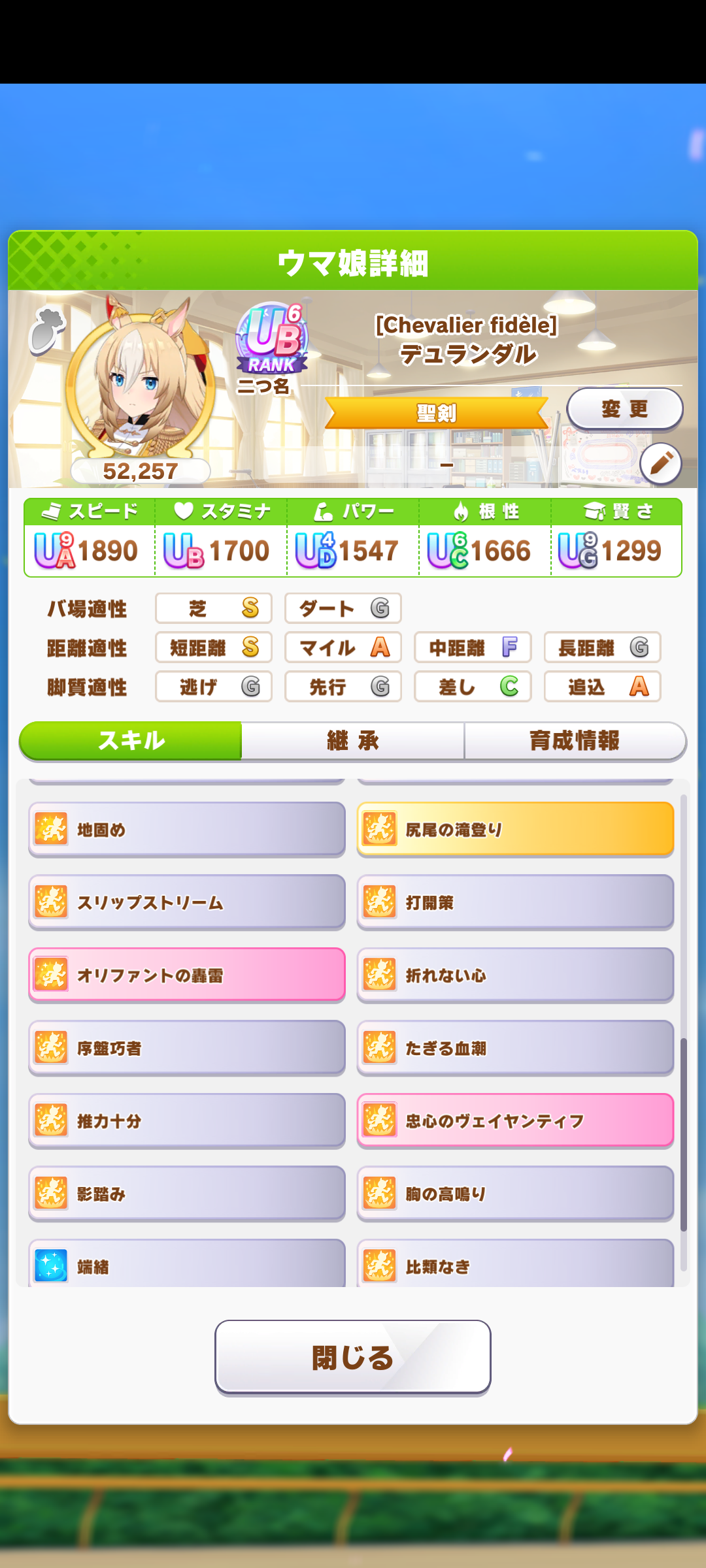Open skill 尻尾の滝登り details
The width and height of the screenshot is (706, 1568).
coord(515,829)
